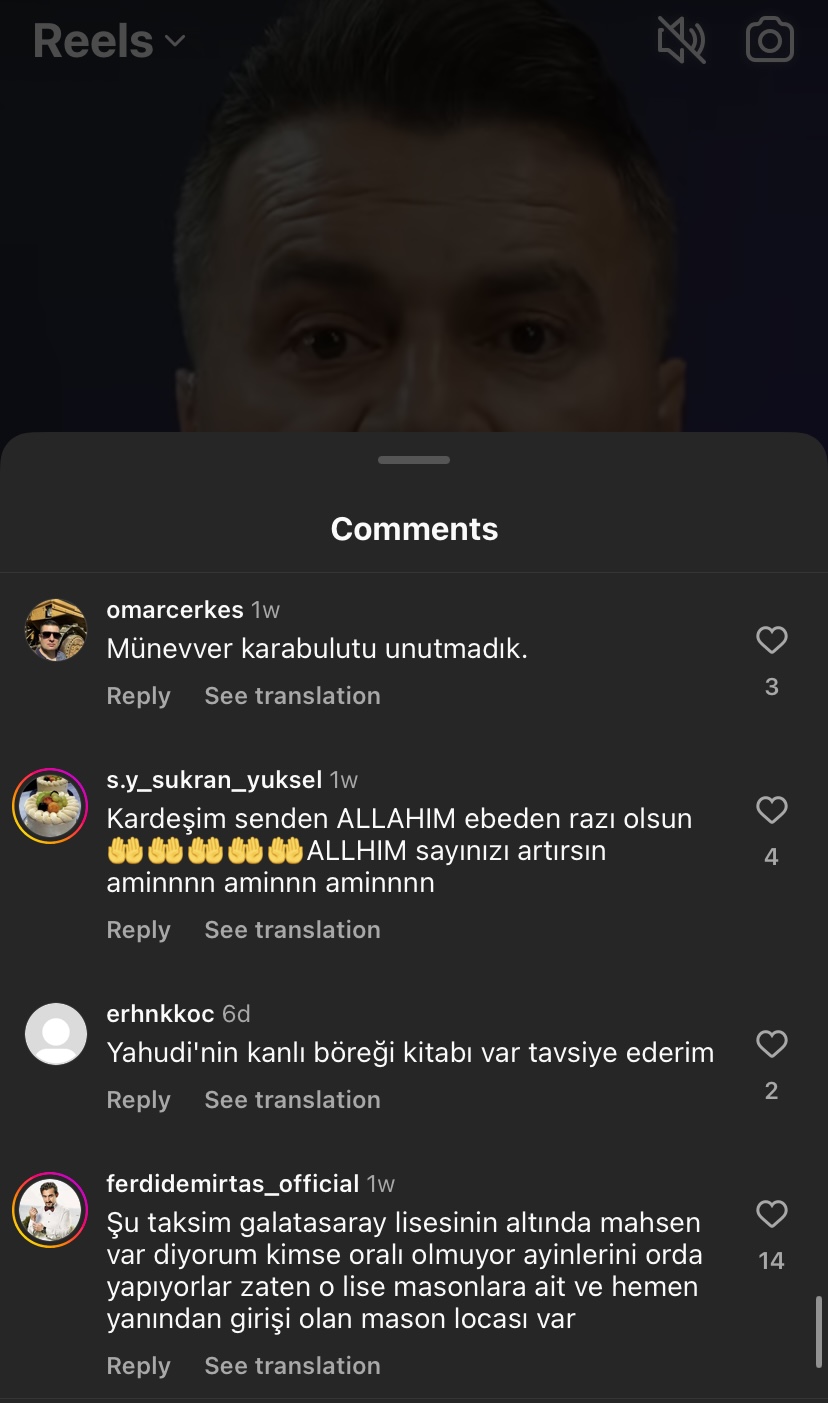Like omarcerkes's comment
Viewport: 828px width, 1403px height.
[x=771, y=640]
